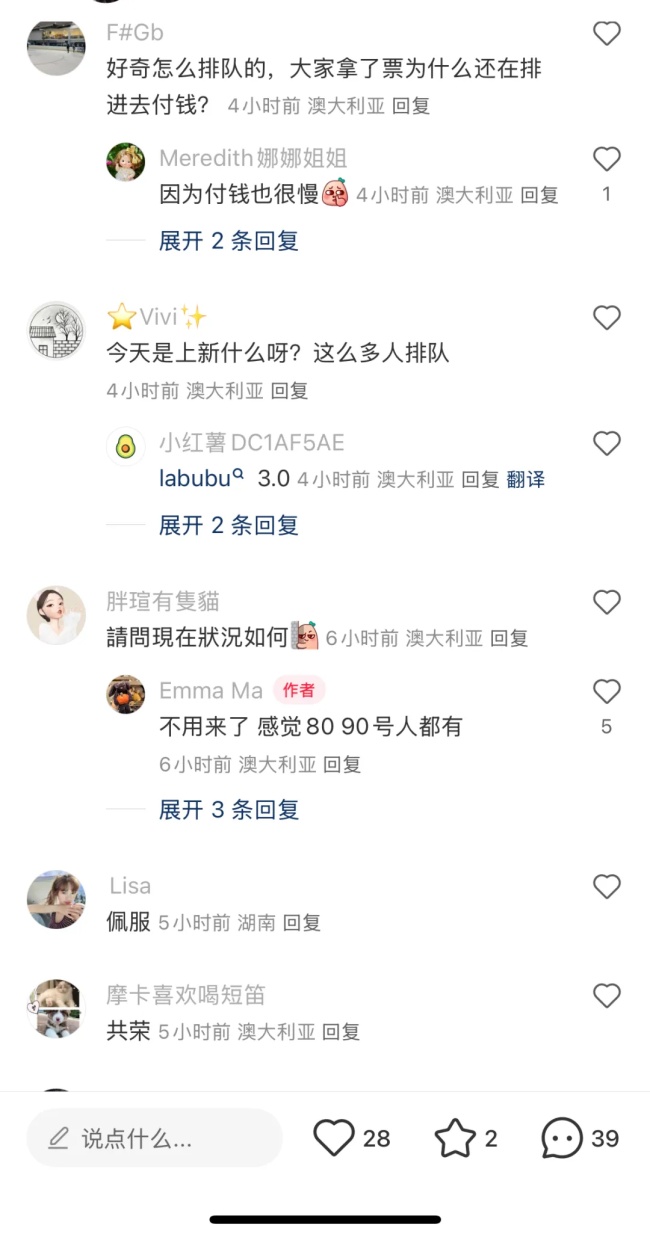Open Vivi's profile avatar

56,330
